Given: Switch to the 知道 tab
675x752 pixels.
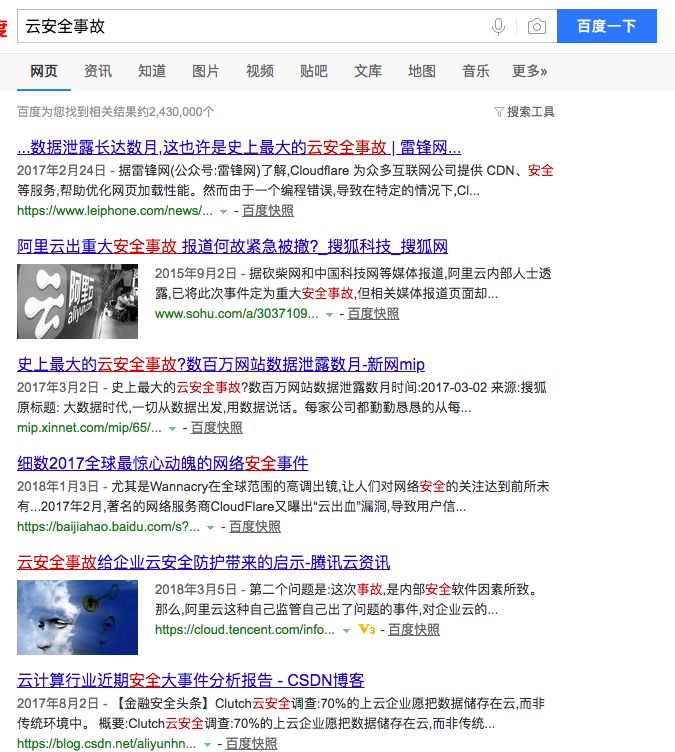Looking at the screenshot, I should coord(152,71).
